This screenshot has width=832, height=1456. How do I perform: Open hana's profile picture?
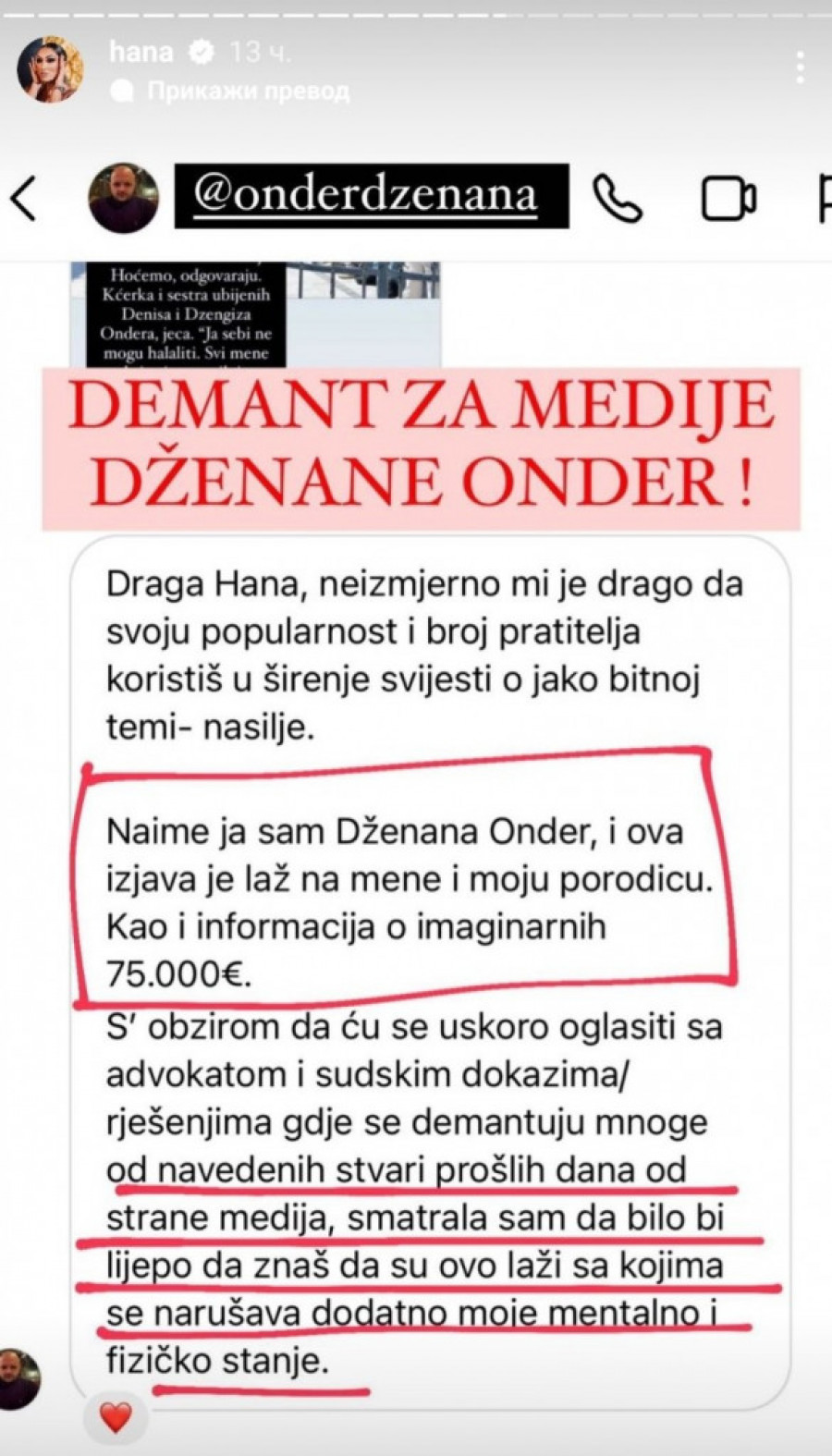[50, 69]
